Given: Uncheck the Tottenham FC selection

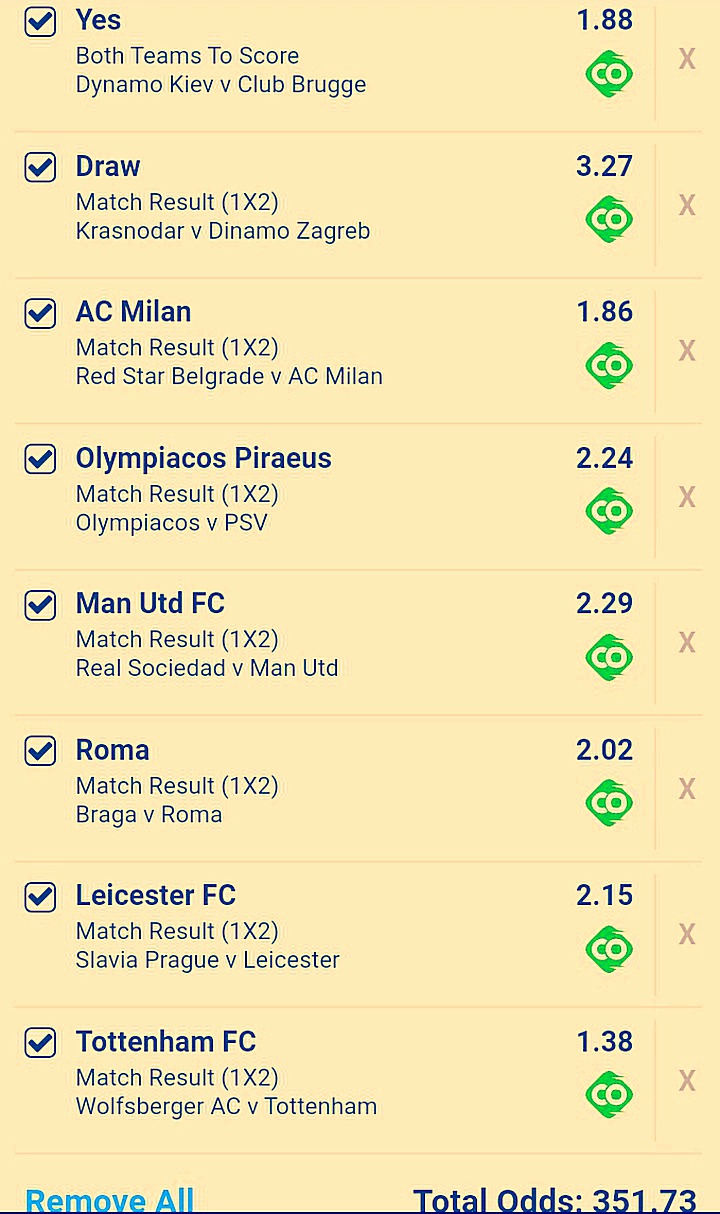Looking at the screenshot, I should [40, 1043].
